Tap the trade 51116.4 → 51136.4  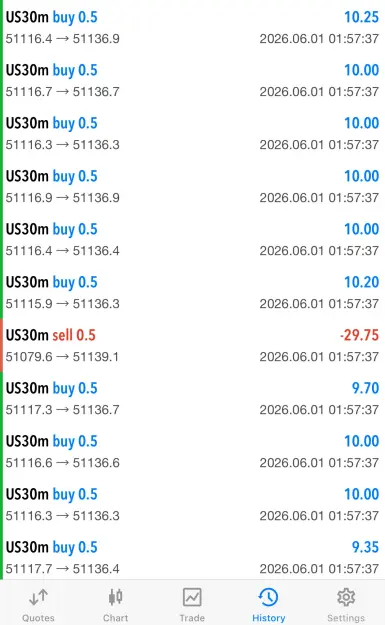pyautogui.click(x=192, y=239)
